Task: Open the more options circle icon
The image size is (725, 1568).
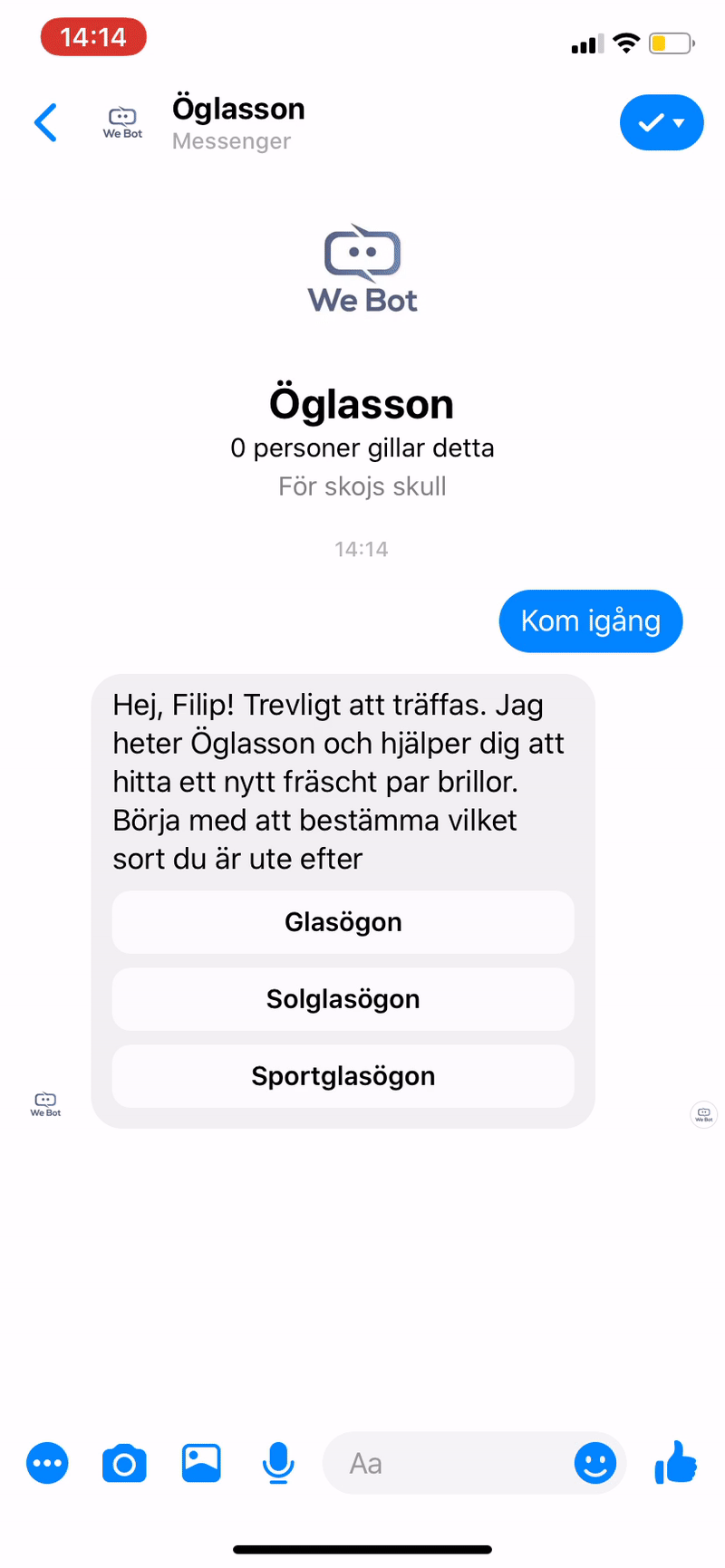Action: point(47,1463)
